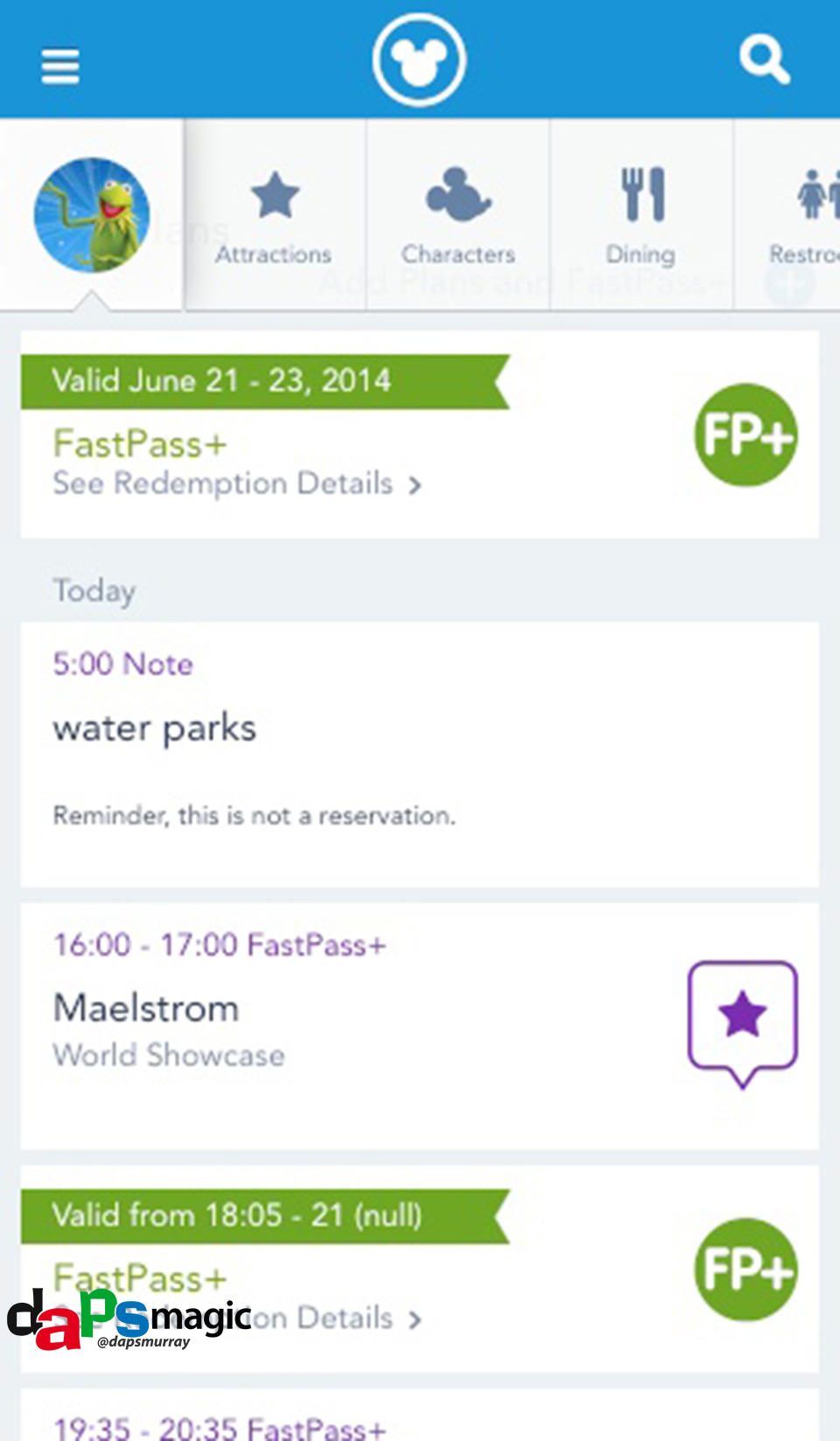Switch to the Characters tab

click(x=458, y=215)
